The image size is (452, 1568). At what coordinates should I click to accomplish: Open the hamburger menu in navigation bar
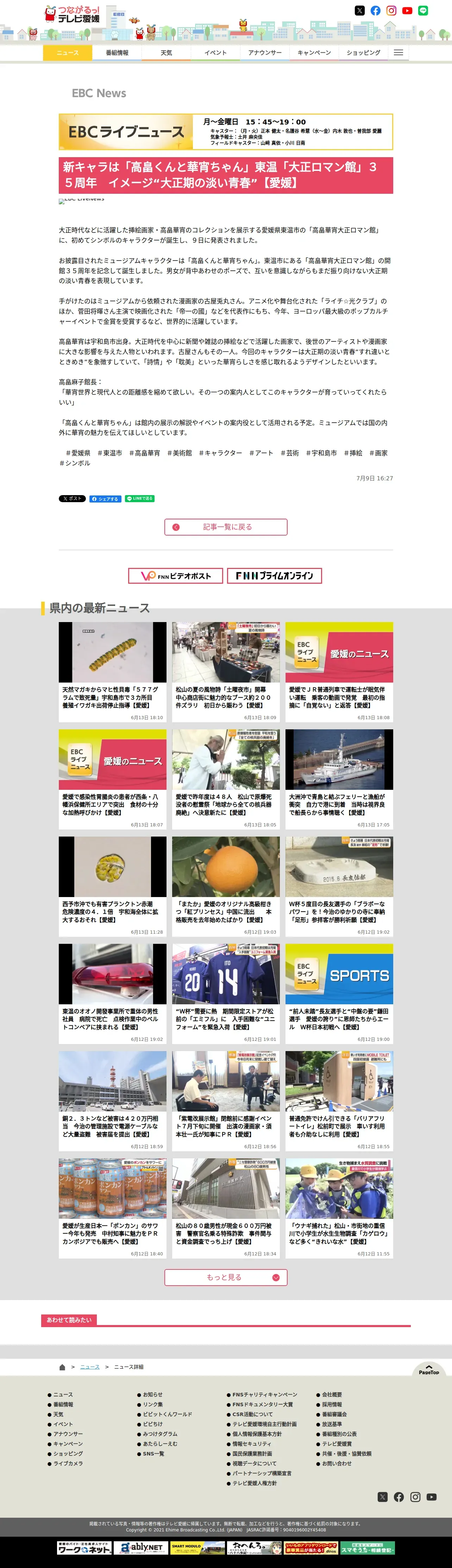coord(398,53)
